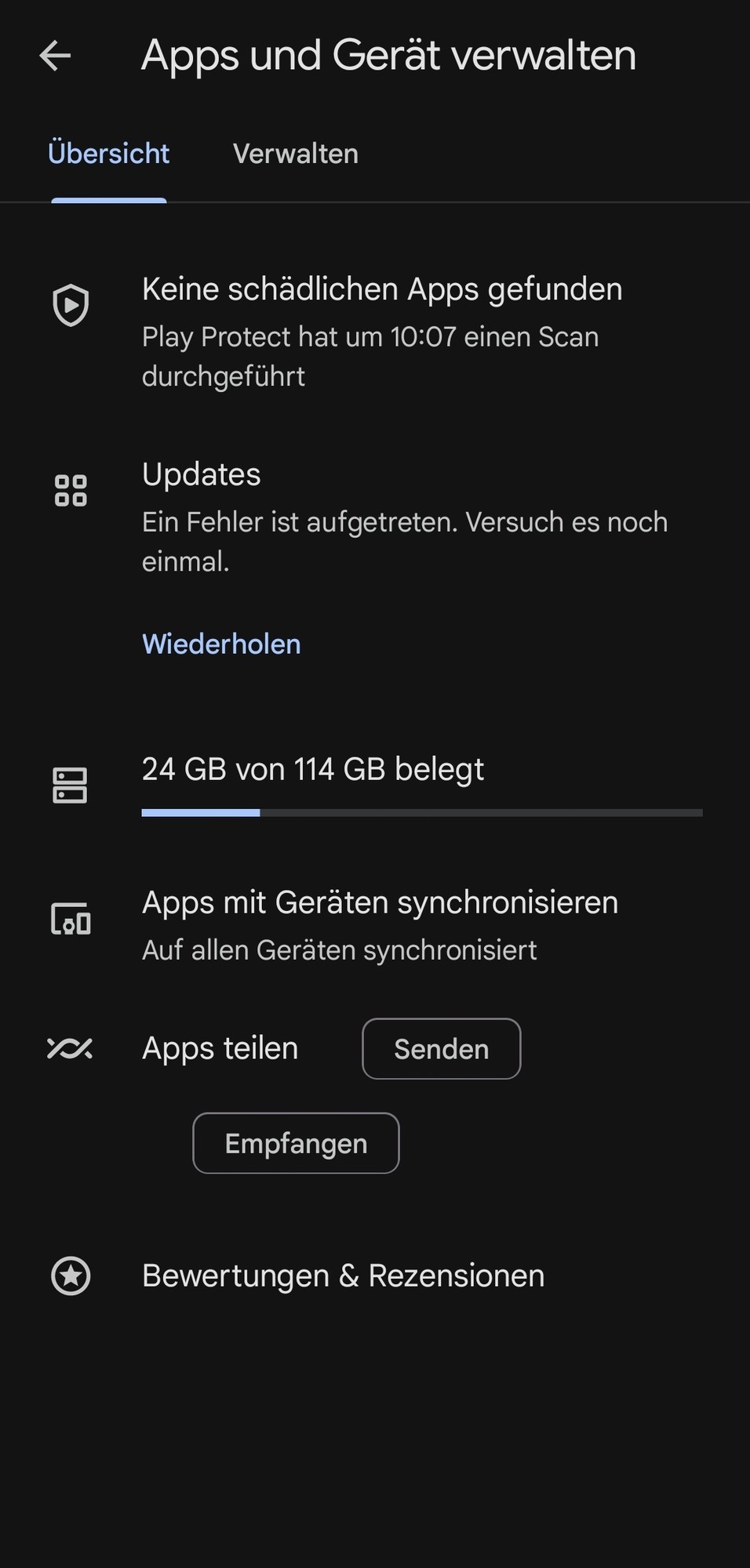Tap the Empfangen button
The height and width of the screenshot is (1568, 750).
point(296,1143)
